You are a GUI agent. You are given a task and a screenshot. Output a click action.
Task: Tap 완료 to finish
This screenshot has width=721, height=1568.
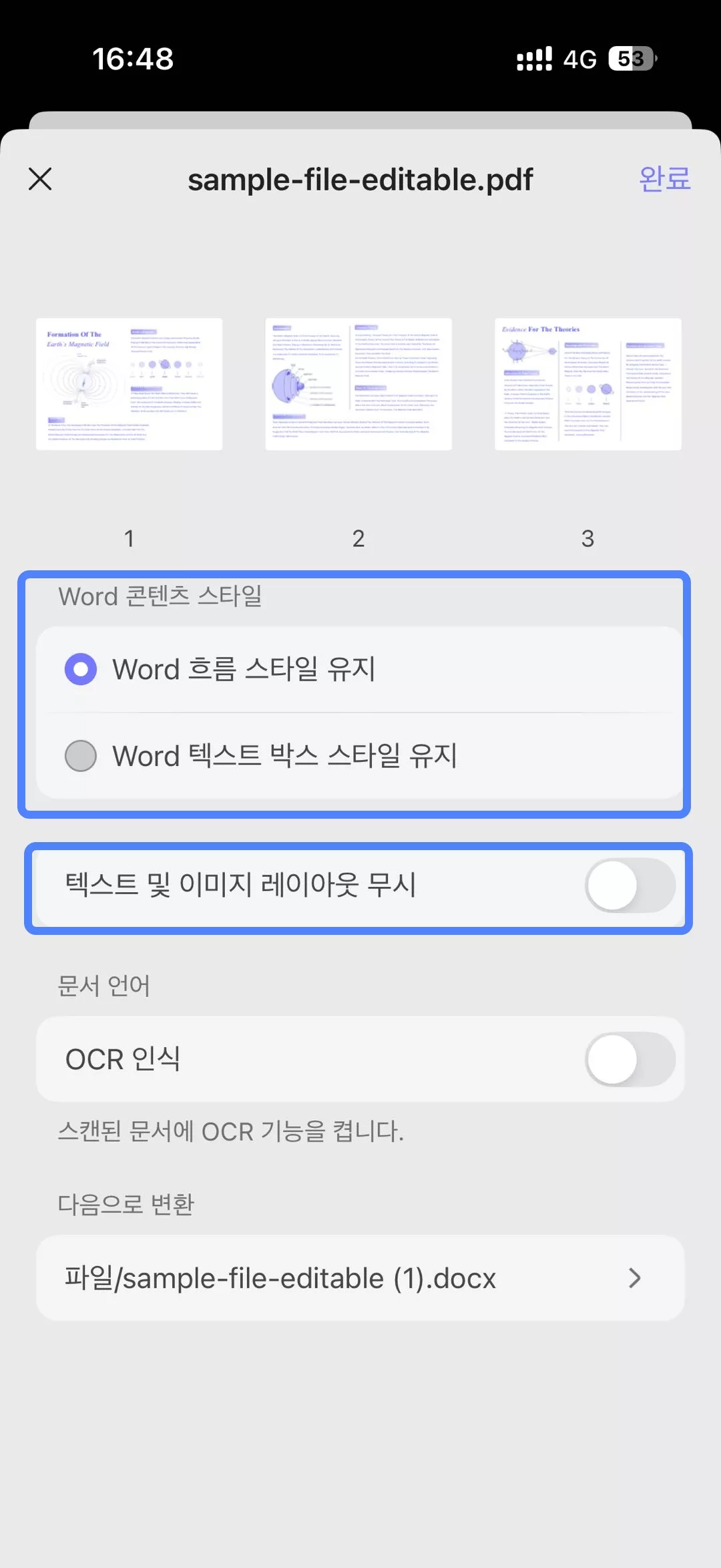click(664, 179)
